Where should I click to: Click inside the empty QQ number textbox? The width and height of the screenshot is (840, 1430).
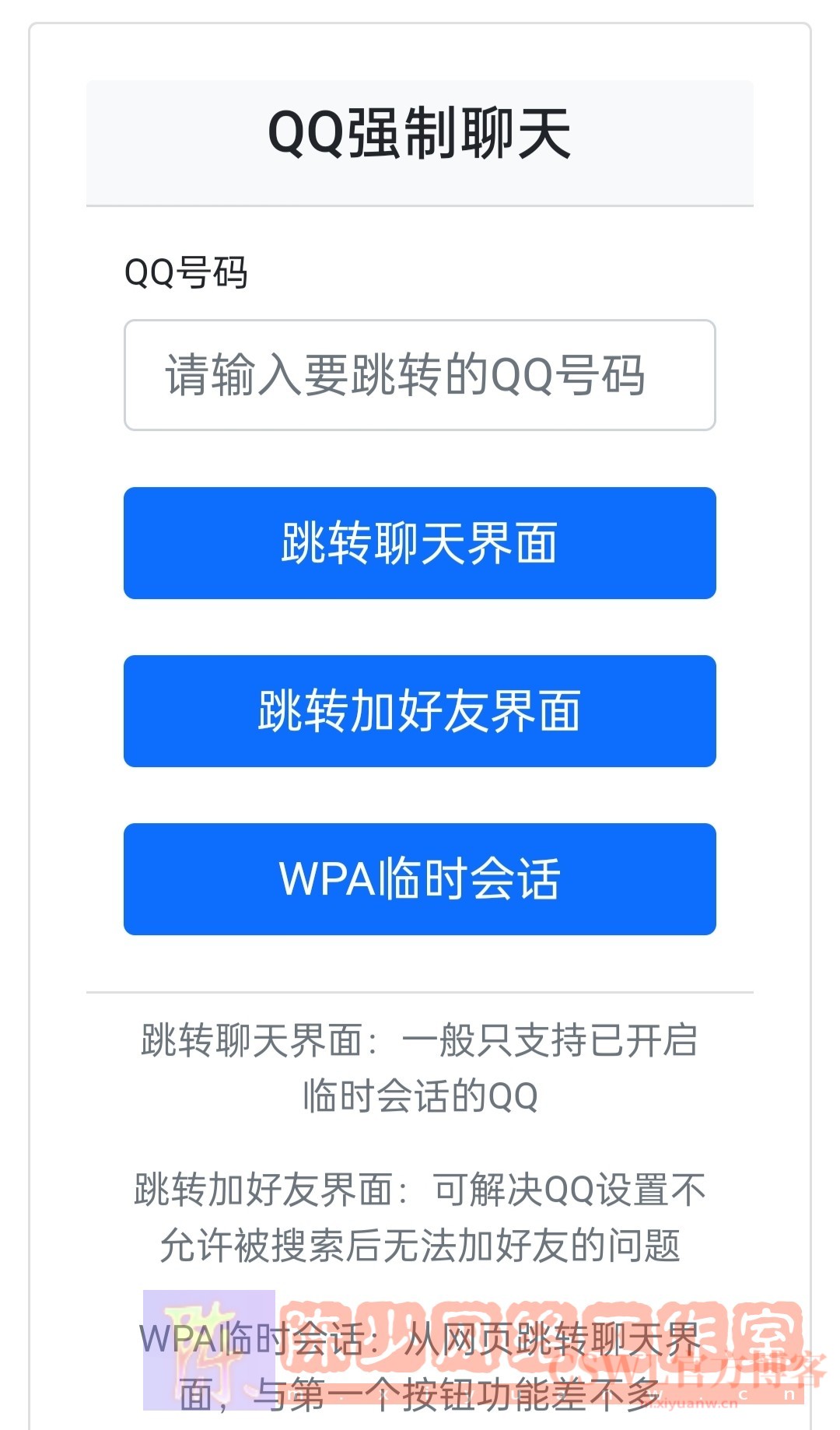pyautogui.click(x=418, y=375)
